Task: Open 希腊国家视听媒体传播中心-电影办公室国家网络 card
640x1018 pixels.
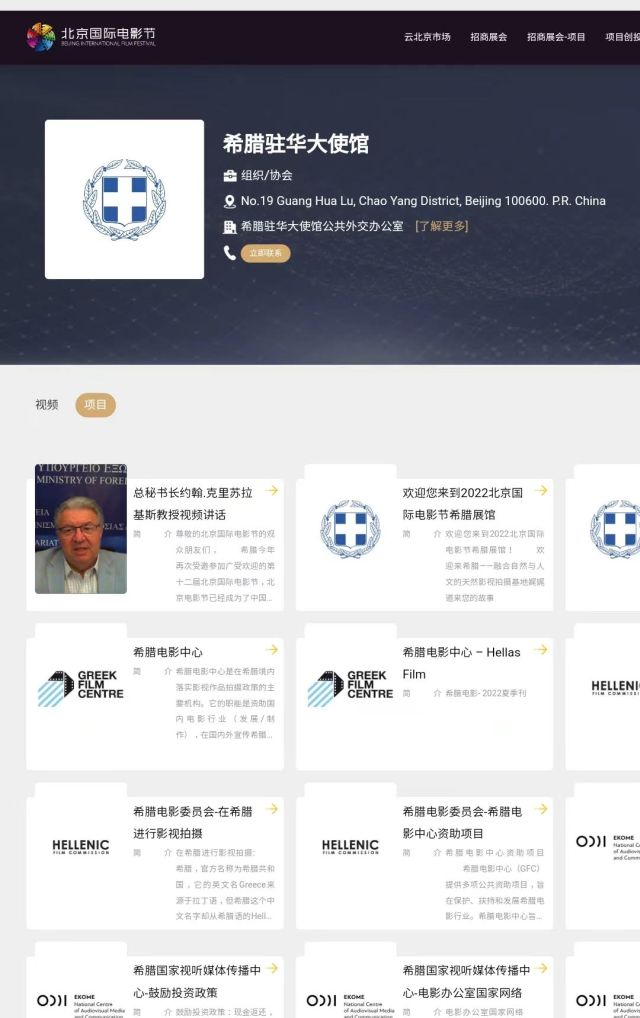Action: 466,981
